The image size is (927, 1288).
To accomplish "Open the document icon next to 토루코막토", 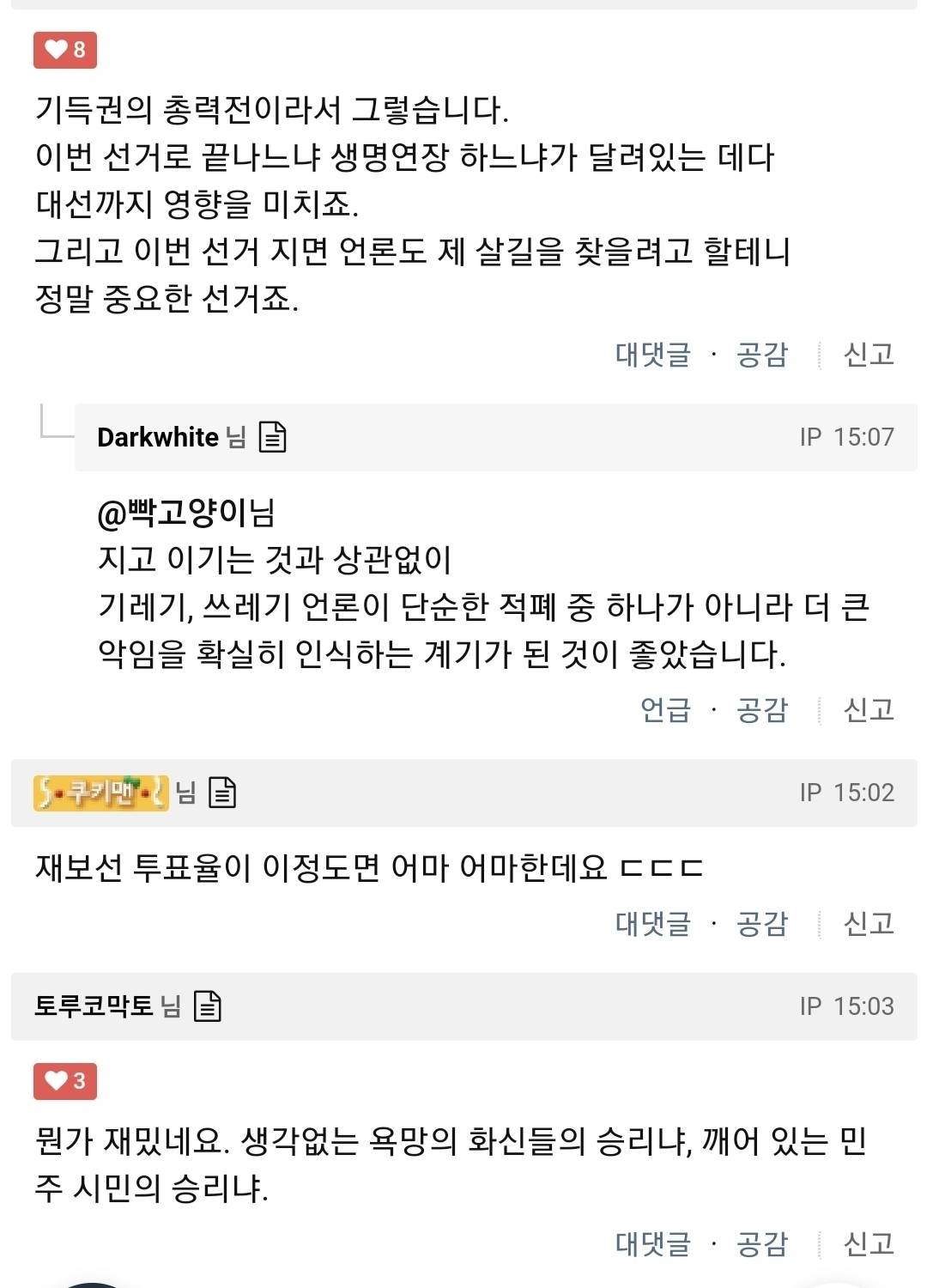I will tap(208, 1005).
